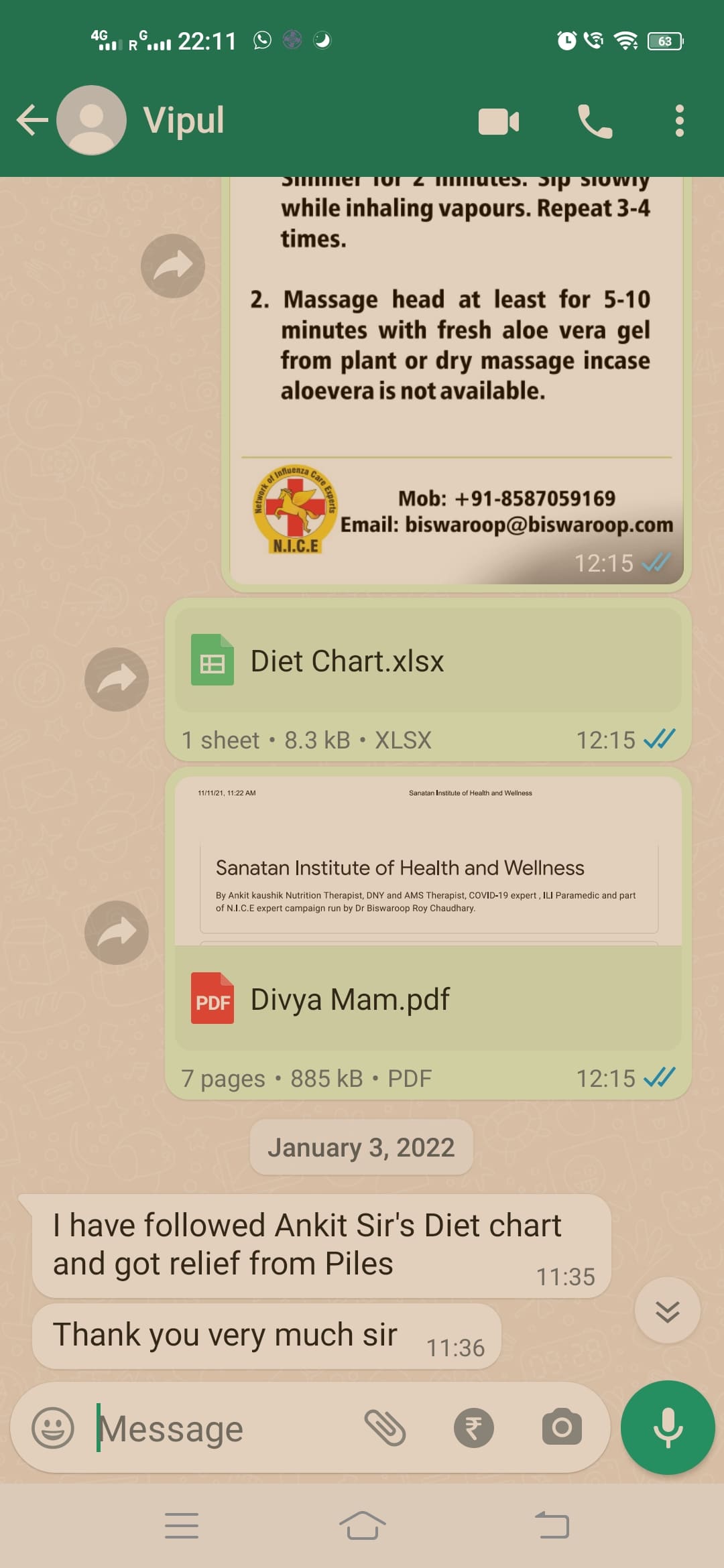This screenshot has width=724, height=1568.
Task: Send a payment with the rupee icon
Action: click(x=473, y=1428)
